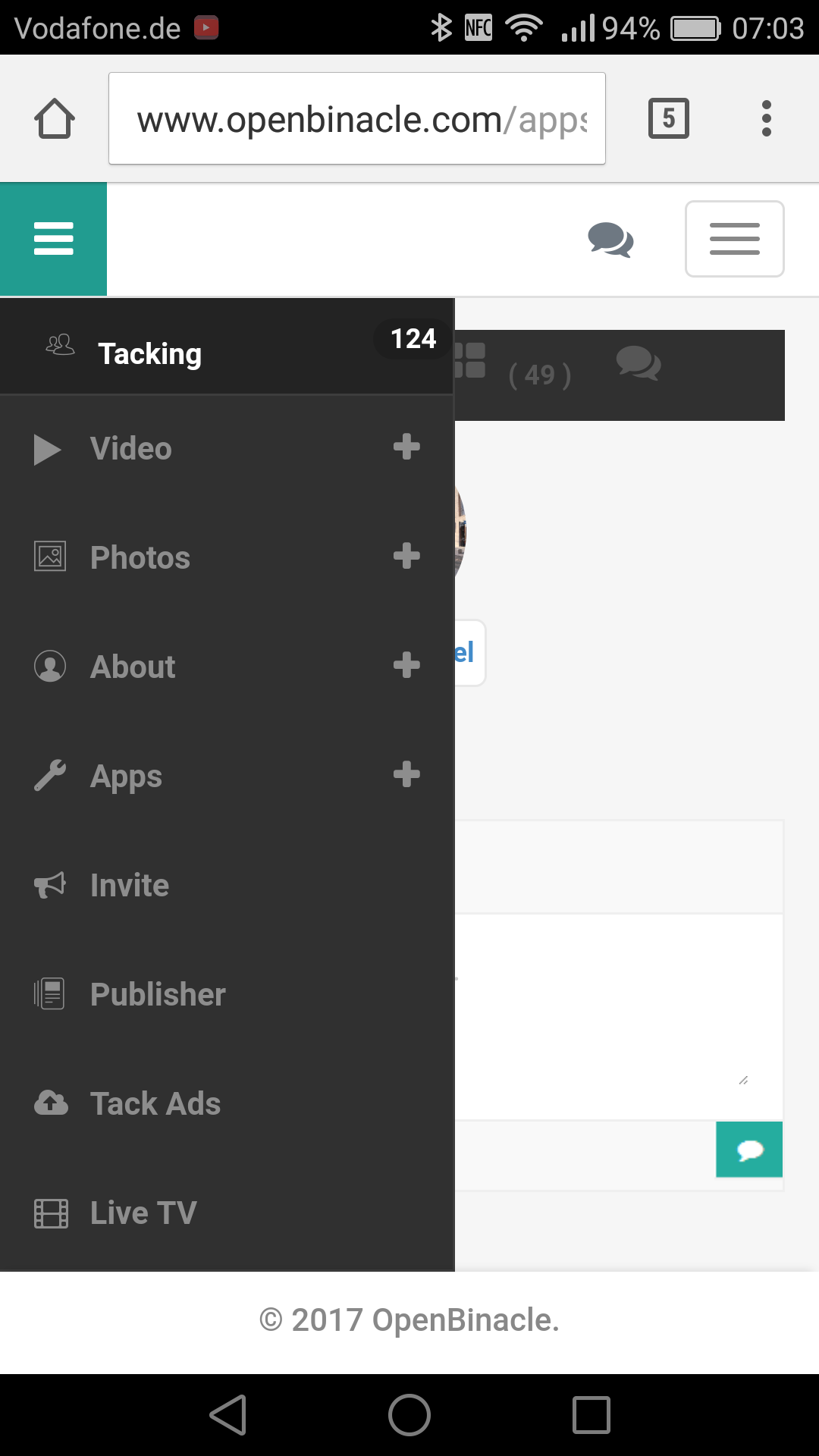Toggle the top-right hamburger navbar button
The height and width of the screenshot is (1456, 819).
tap(734, 239)
